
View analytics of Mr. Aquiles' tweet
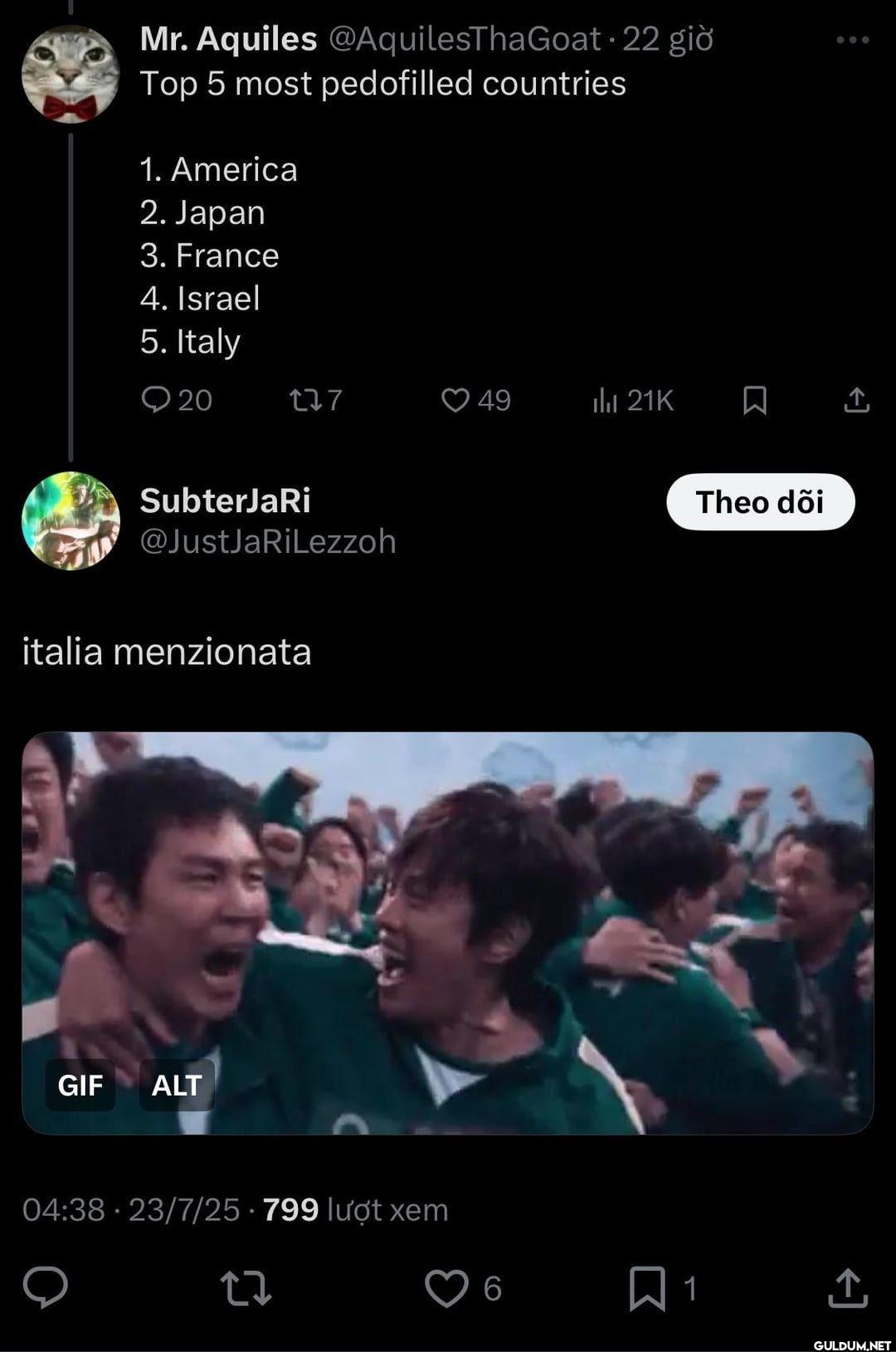[x=606, y=401]
